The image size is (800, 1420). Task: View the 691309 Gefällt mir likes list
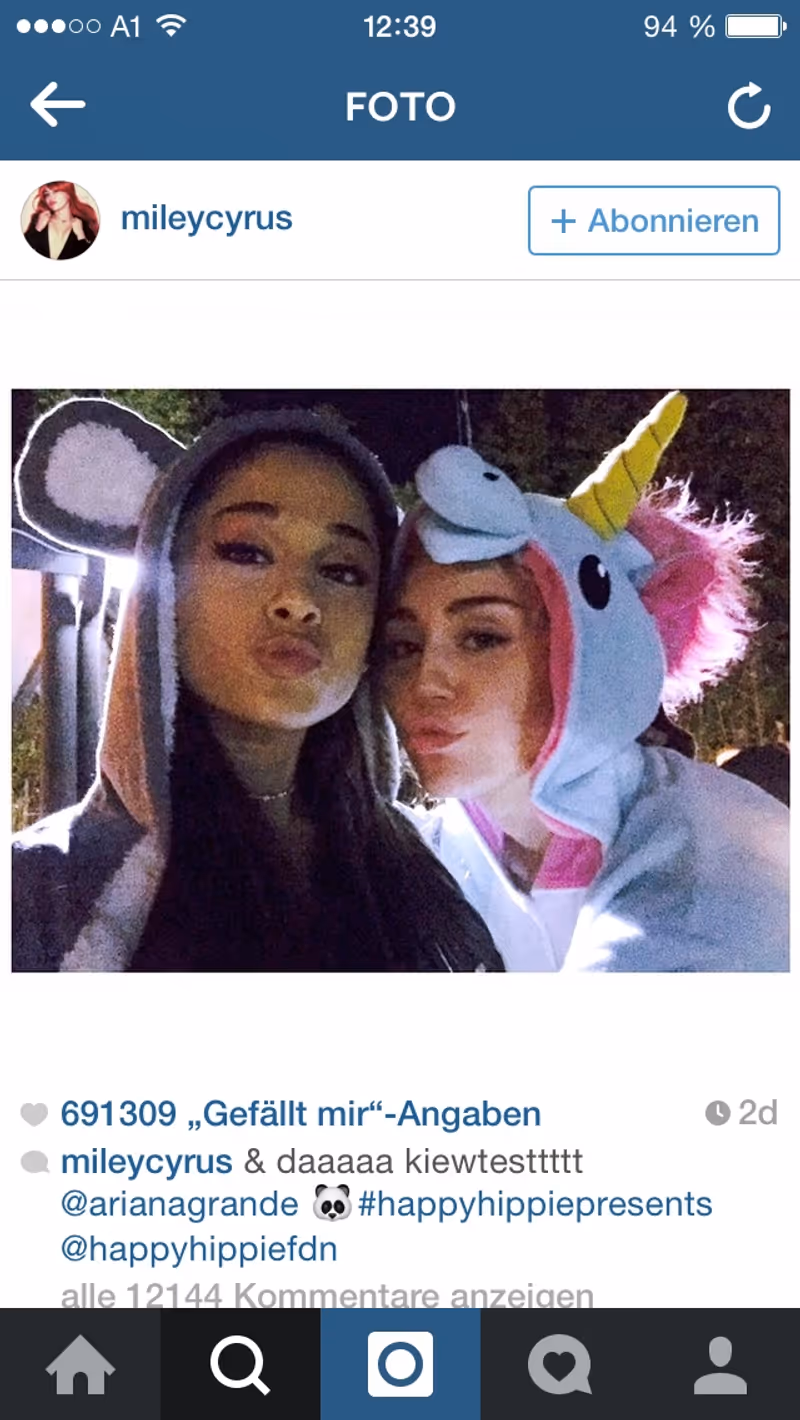(300, 1113)
